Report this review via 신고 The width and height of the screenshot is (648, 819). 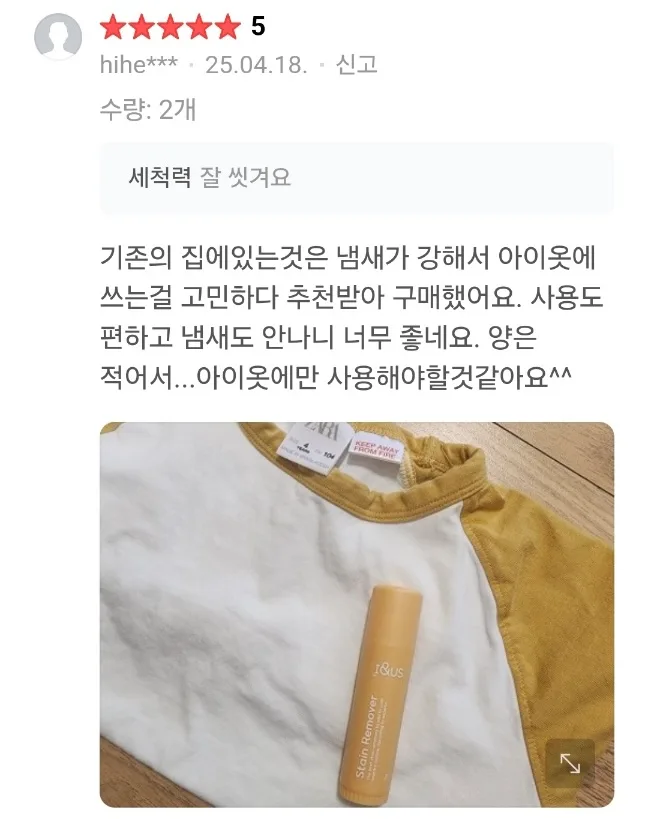(x=356, y=65)
